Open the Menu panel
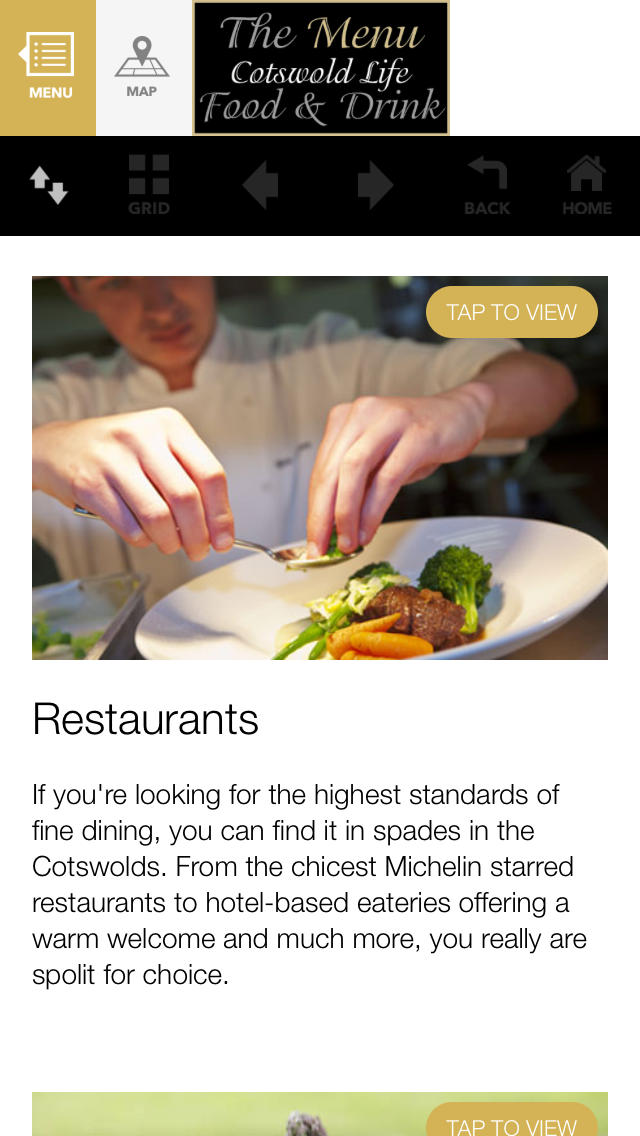 [x=48, y=67]
